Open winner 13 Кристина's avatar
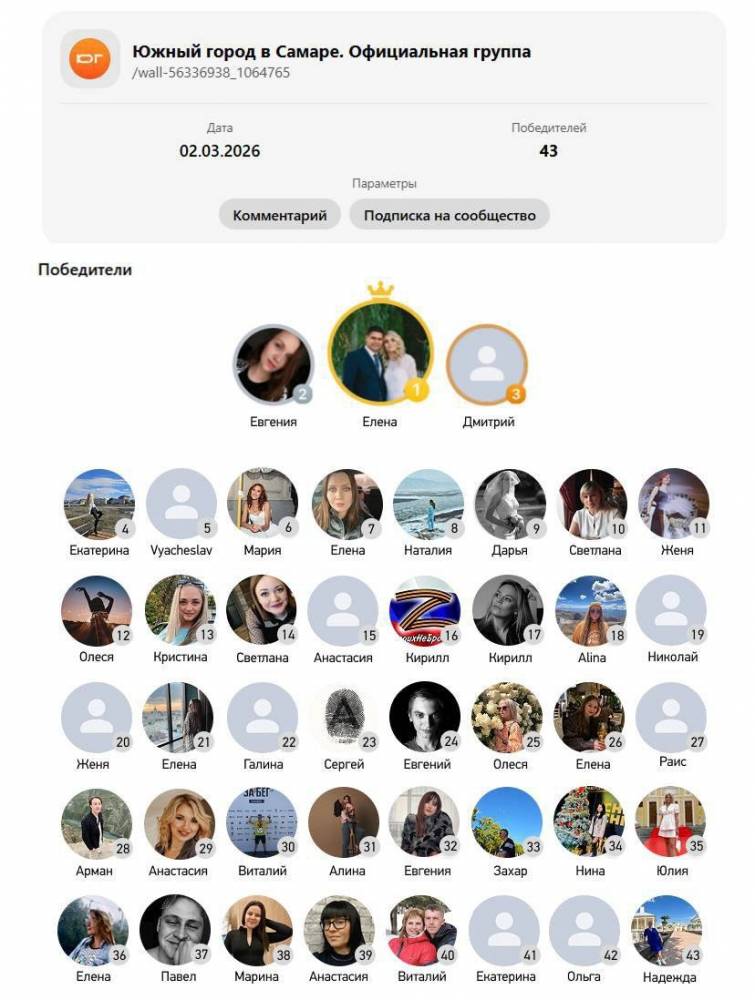Screen dimensions: 755x1000 click(x=181, y=610)
